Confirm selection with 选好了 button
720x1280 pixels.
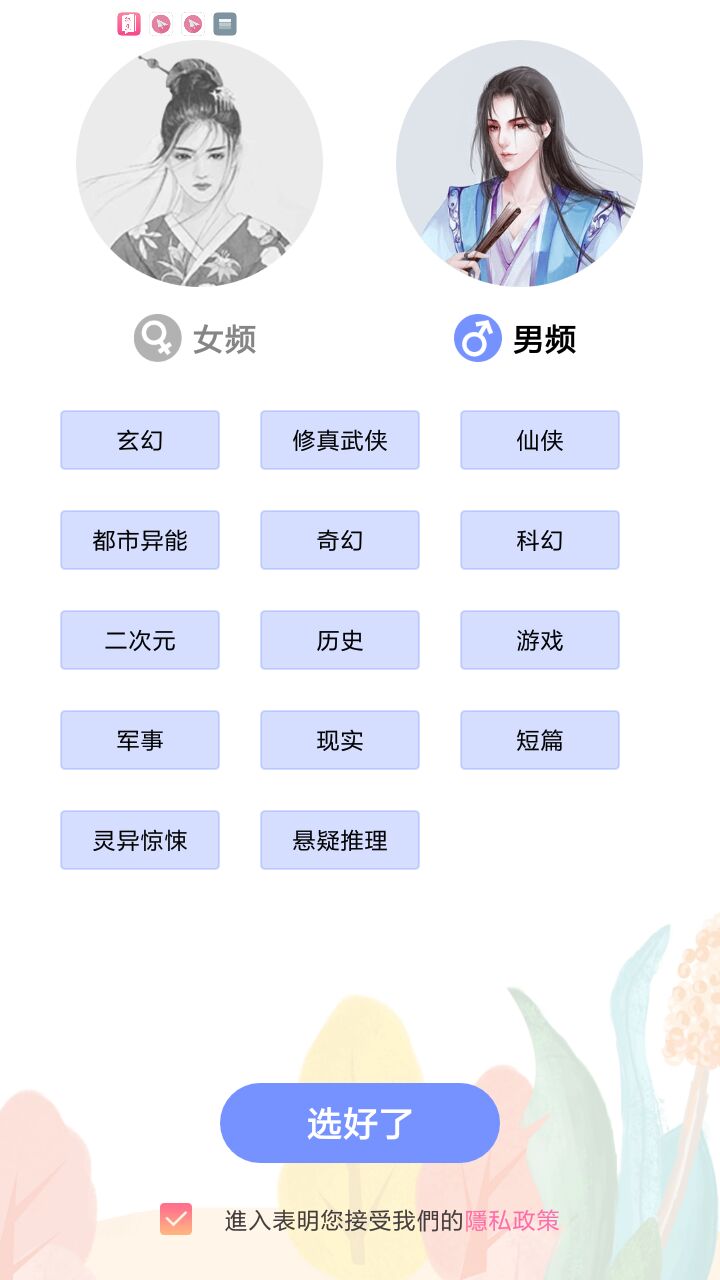(360, 1123)
